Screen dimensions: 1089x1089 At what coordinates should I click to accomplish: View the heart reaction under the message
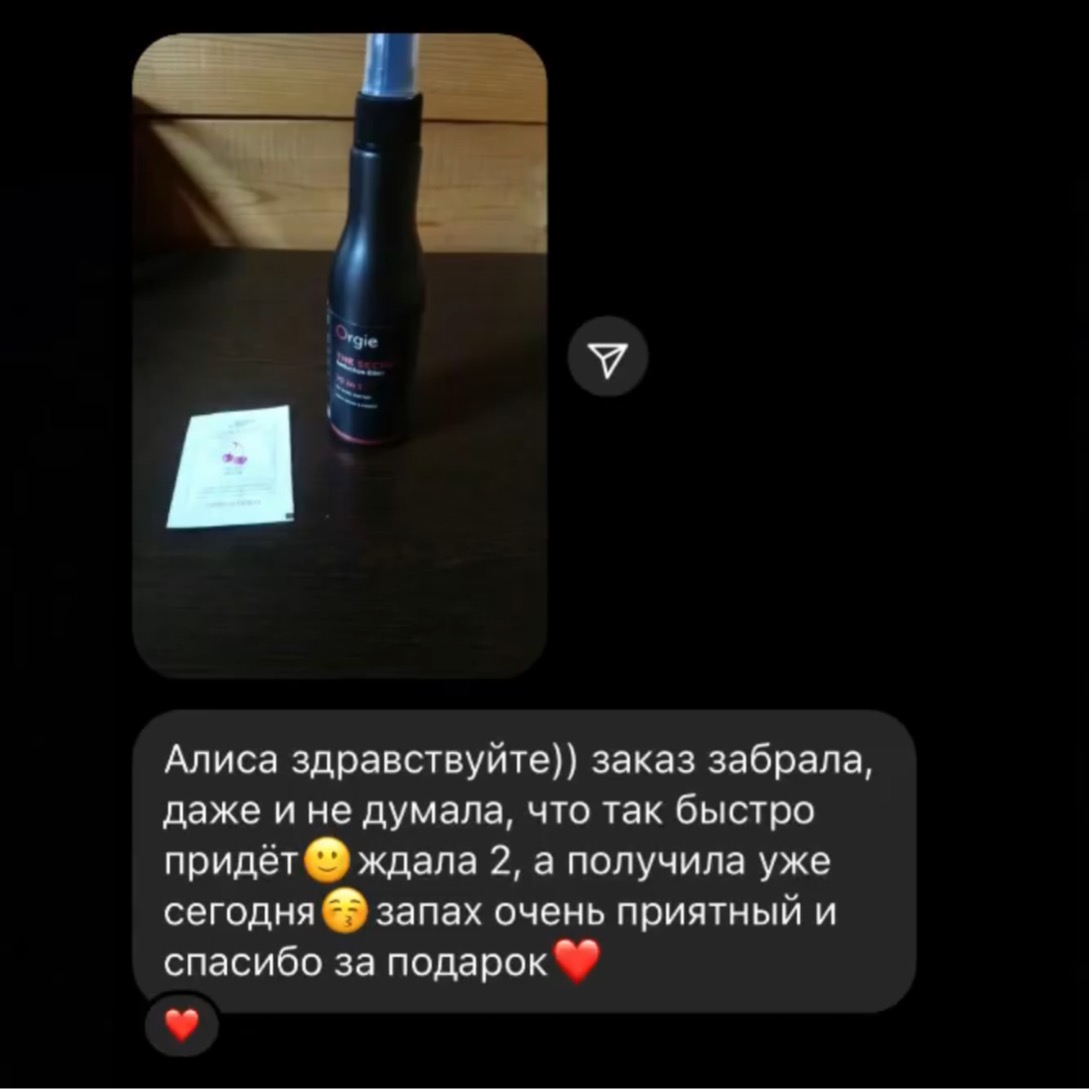[182, 1025]
